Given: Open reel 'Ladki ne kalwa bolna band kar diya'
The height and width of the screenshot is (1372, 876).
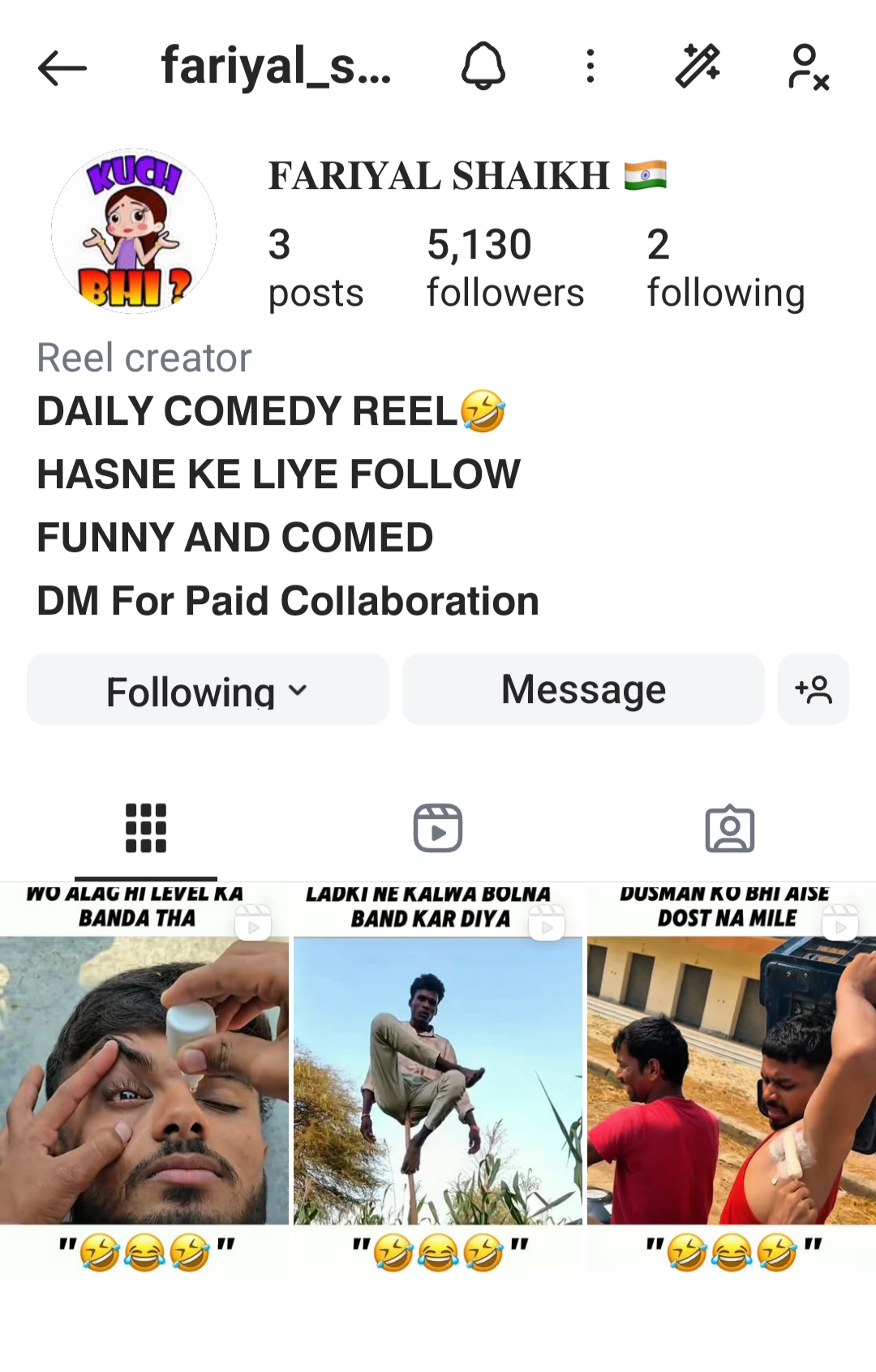Looking at the screenshot, I should tap(438, 1078).
